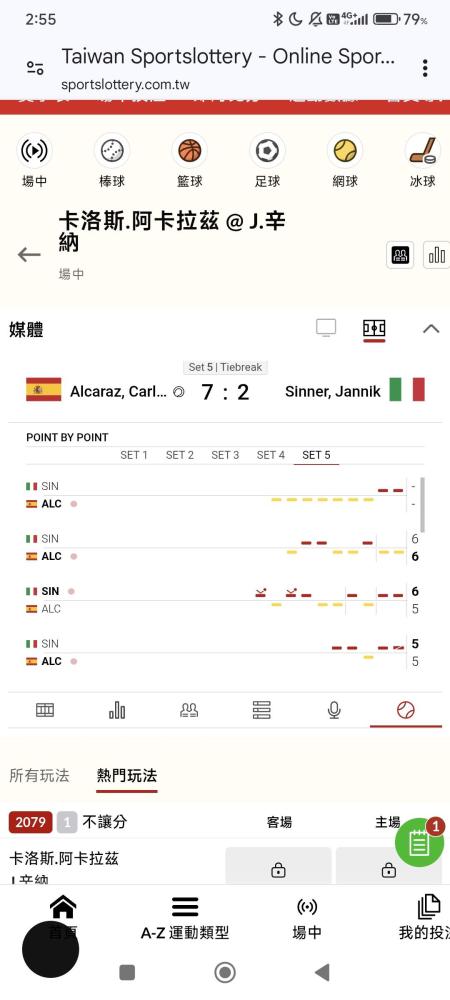The height and width of the screenshot is (1000, 450).
Task: Switch to the microphone commentary tab
Action: tap(334, 710)
